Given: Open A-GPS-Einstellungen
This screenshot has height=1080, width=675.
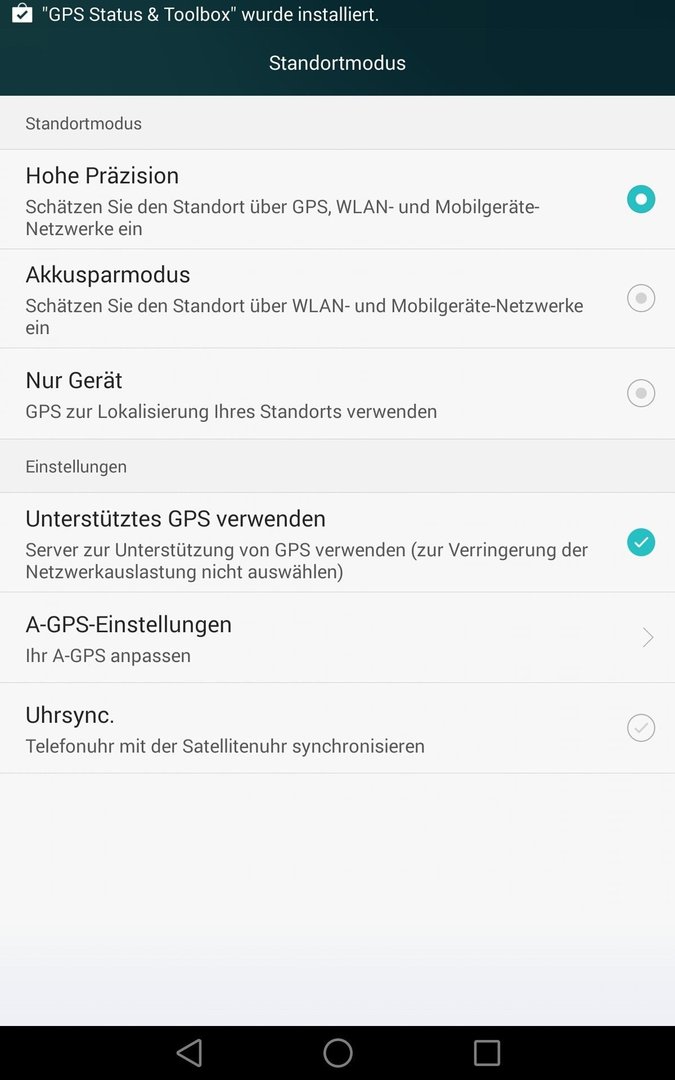Looking at the screenshot, I should 338,638.
